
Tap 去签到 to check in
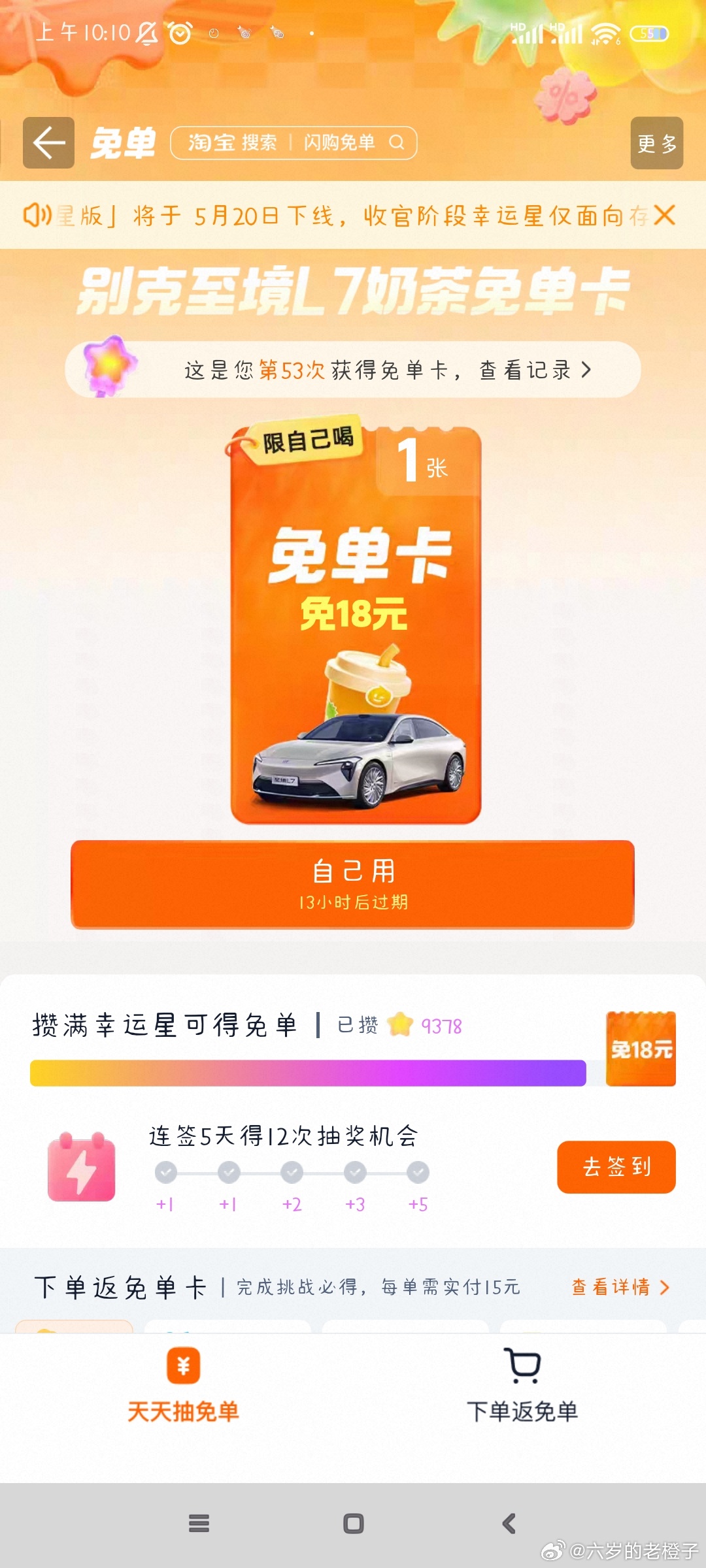[616, 1167]
